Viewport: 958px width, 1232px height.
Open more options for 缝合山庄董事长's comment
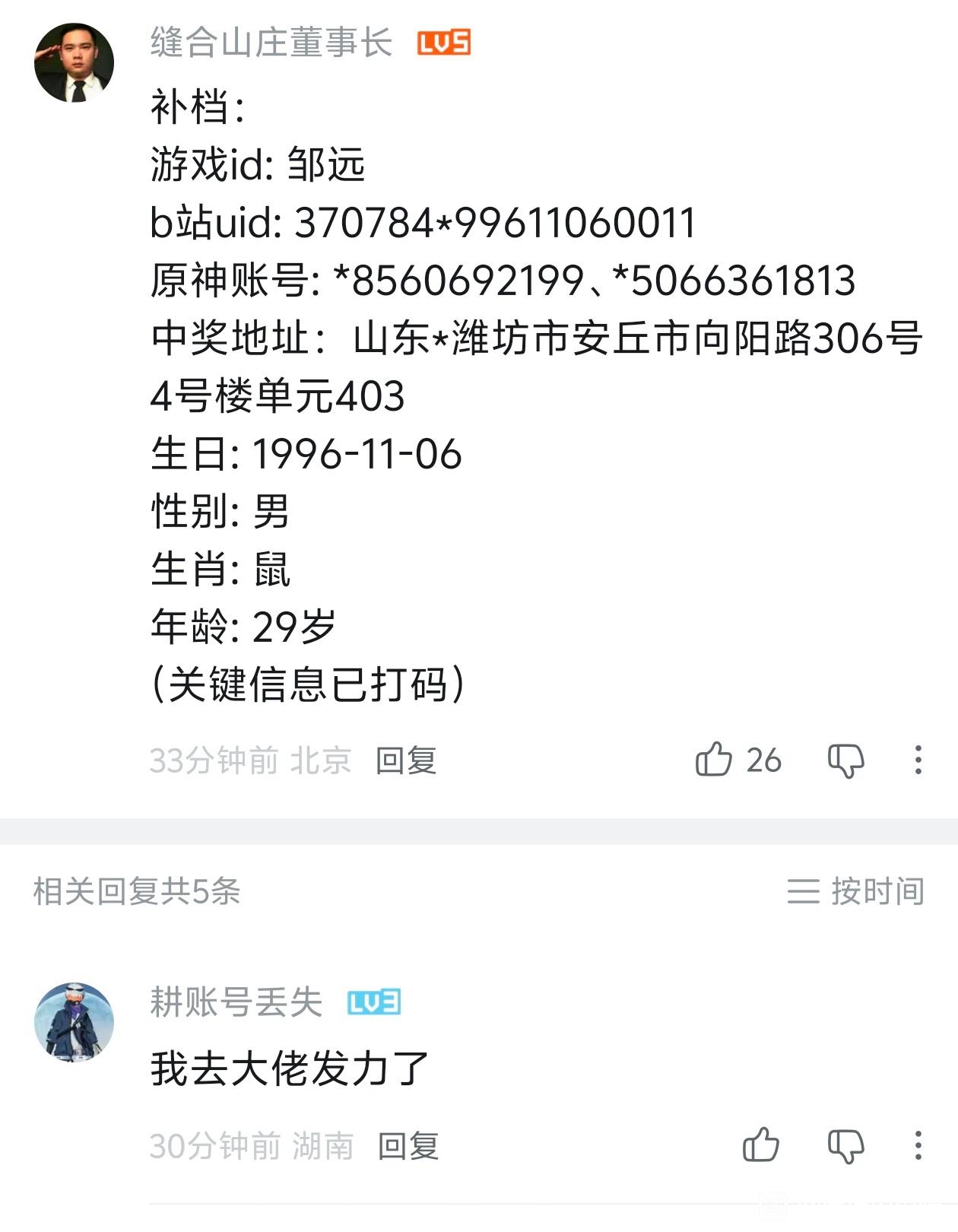pos(918,760)
